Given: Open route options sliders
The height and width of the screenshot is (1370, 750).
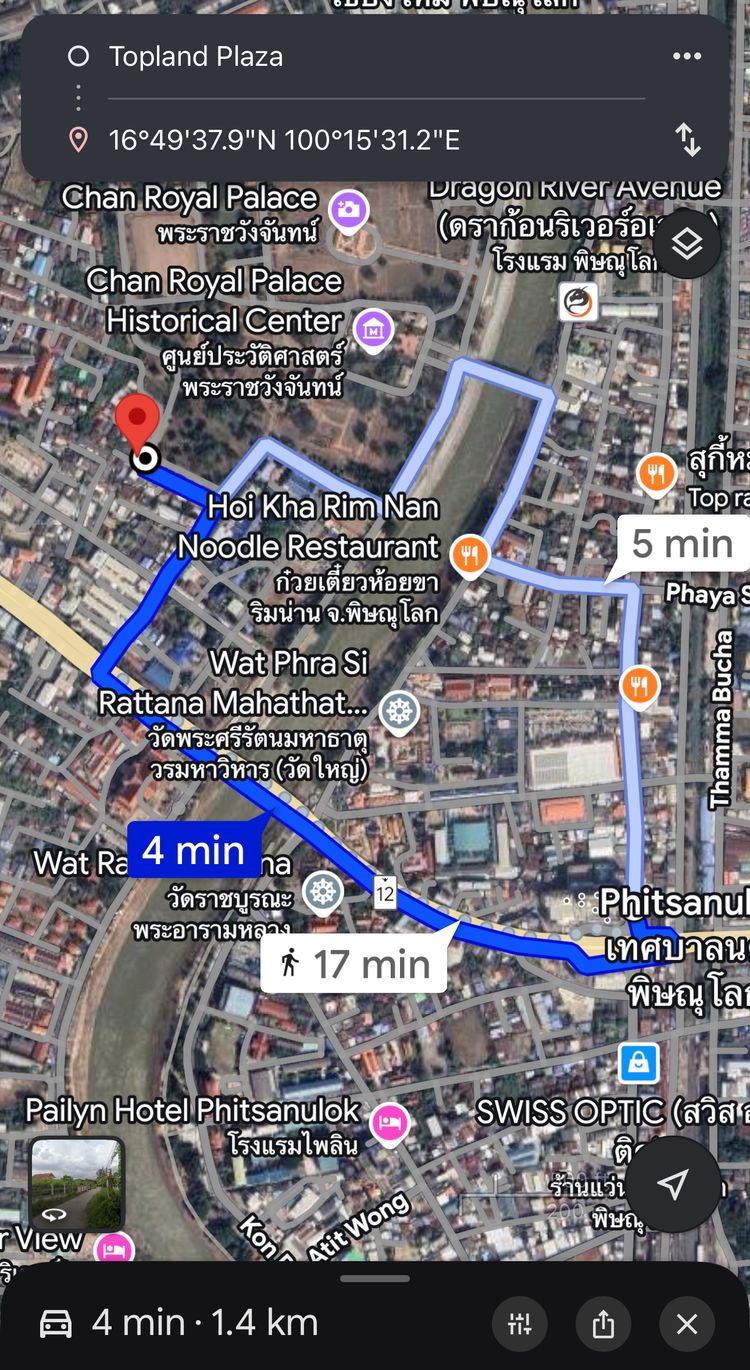Looking at the screenshot, I should (x=520, y=1324).
